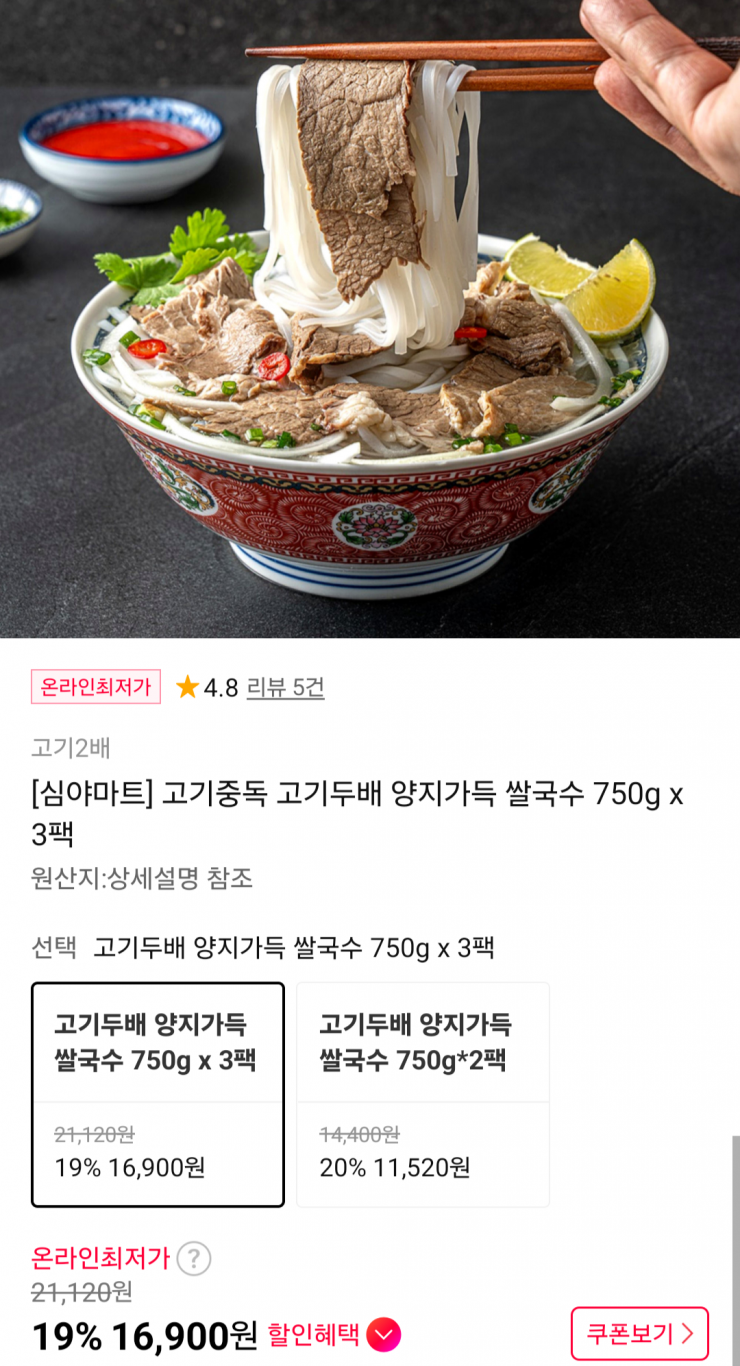The image size is (740, 1366).
Task: Select the 750g*2팩 option card
Action: coord(423,1094)
